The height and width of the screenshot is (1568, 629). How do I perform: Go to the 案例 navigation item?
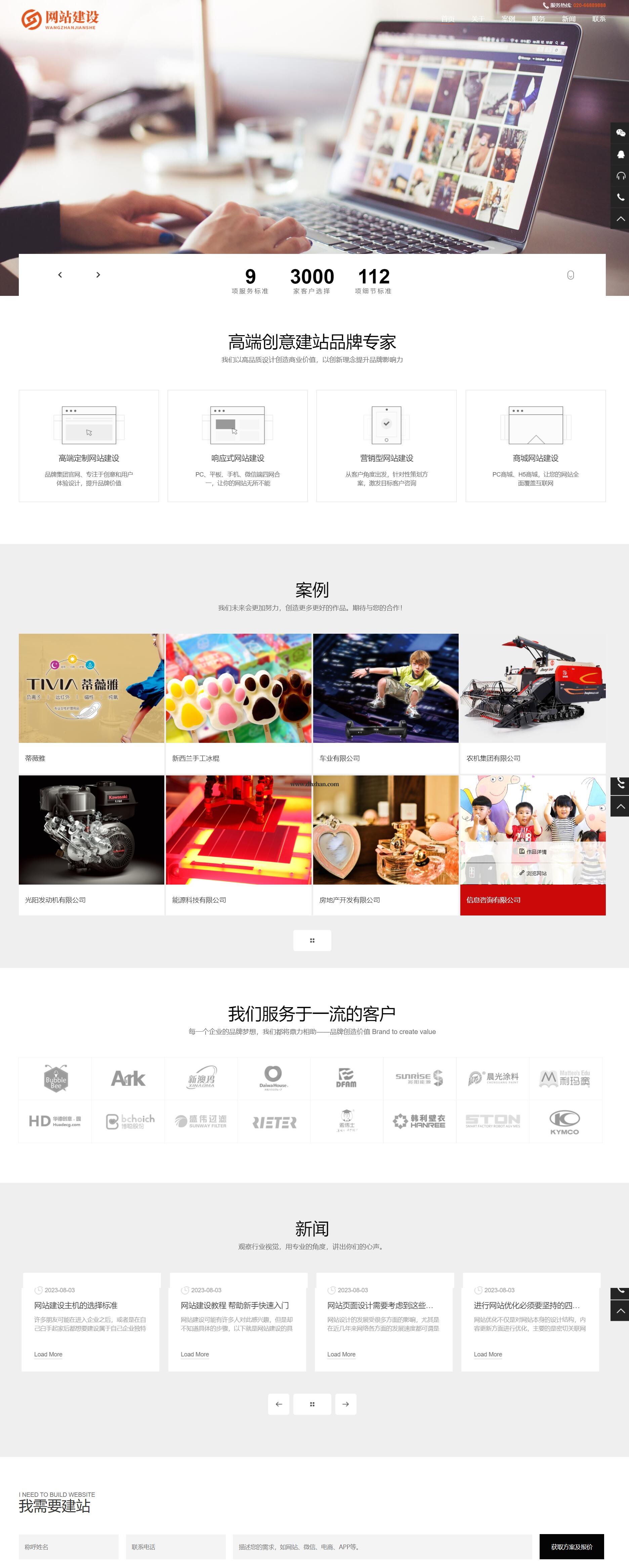(508, 19)
